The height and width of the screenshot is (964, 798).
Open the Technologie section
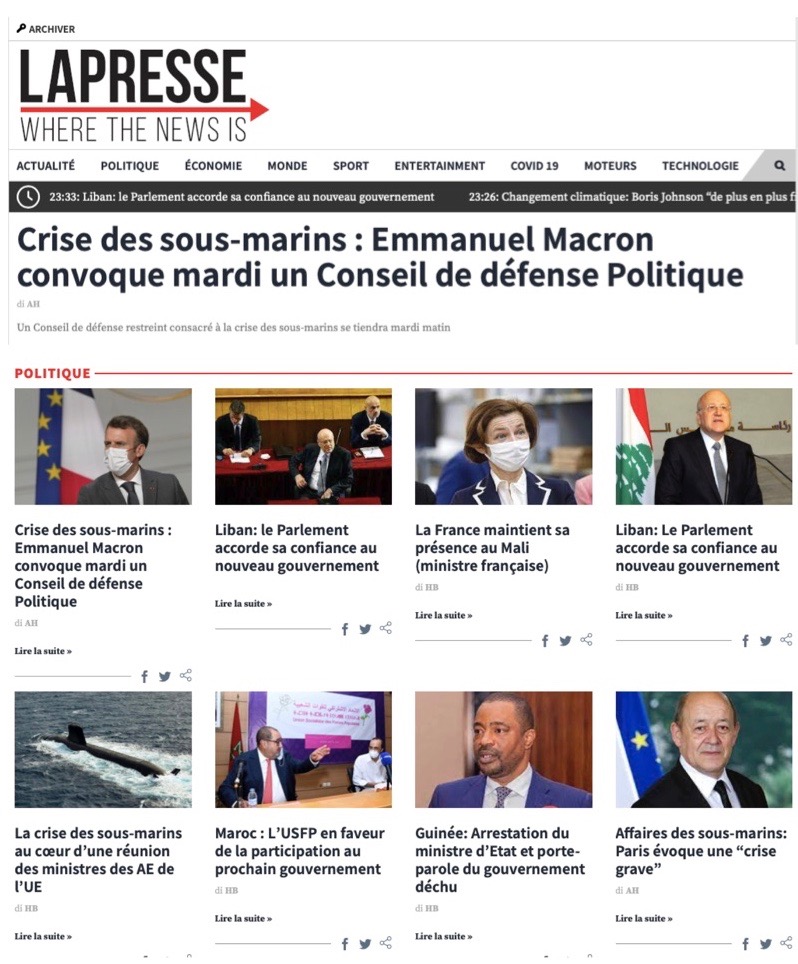700,166
